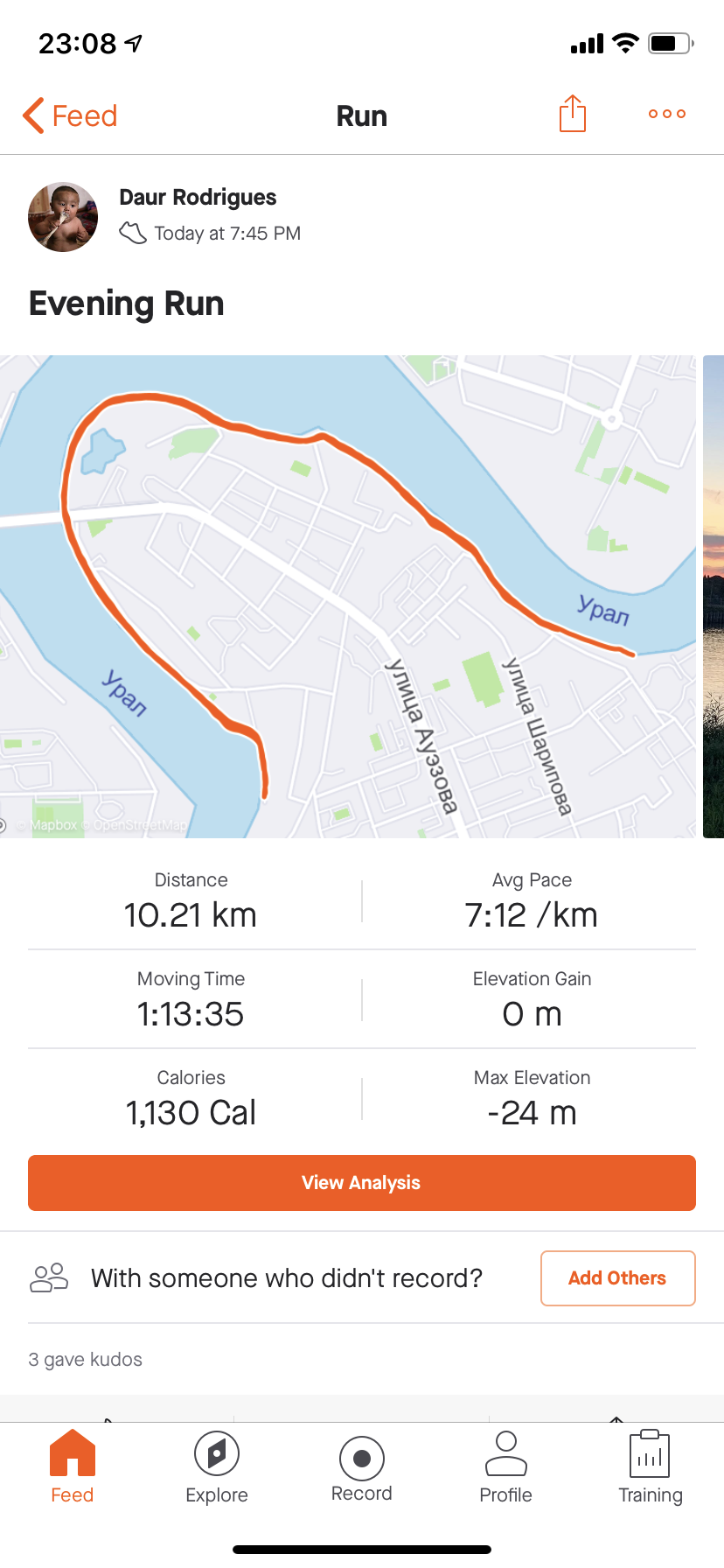This screenshot has height=1568, width=724.
Task: See who gave kudos
Action: (x=86, y=1359)
